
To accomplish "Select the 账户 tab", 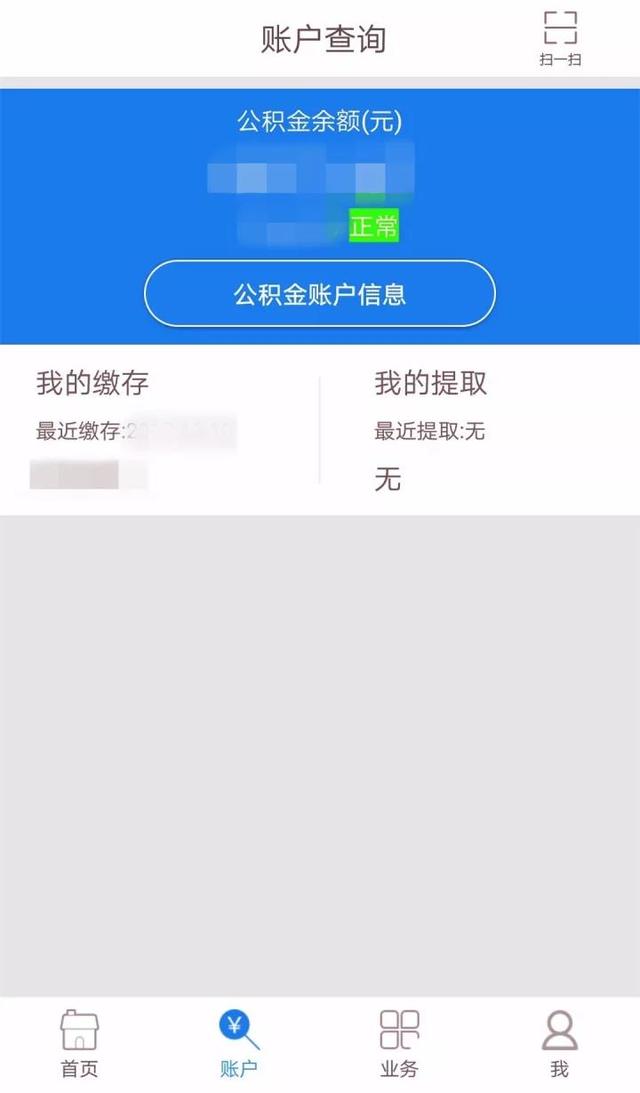I will pyautogui.click(x=239, y=1044).
